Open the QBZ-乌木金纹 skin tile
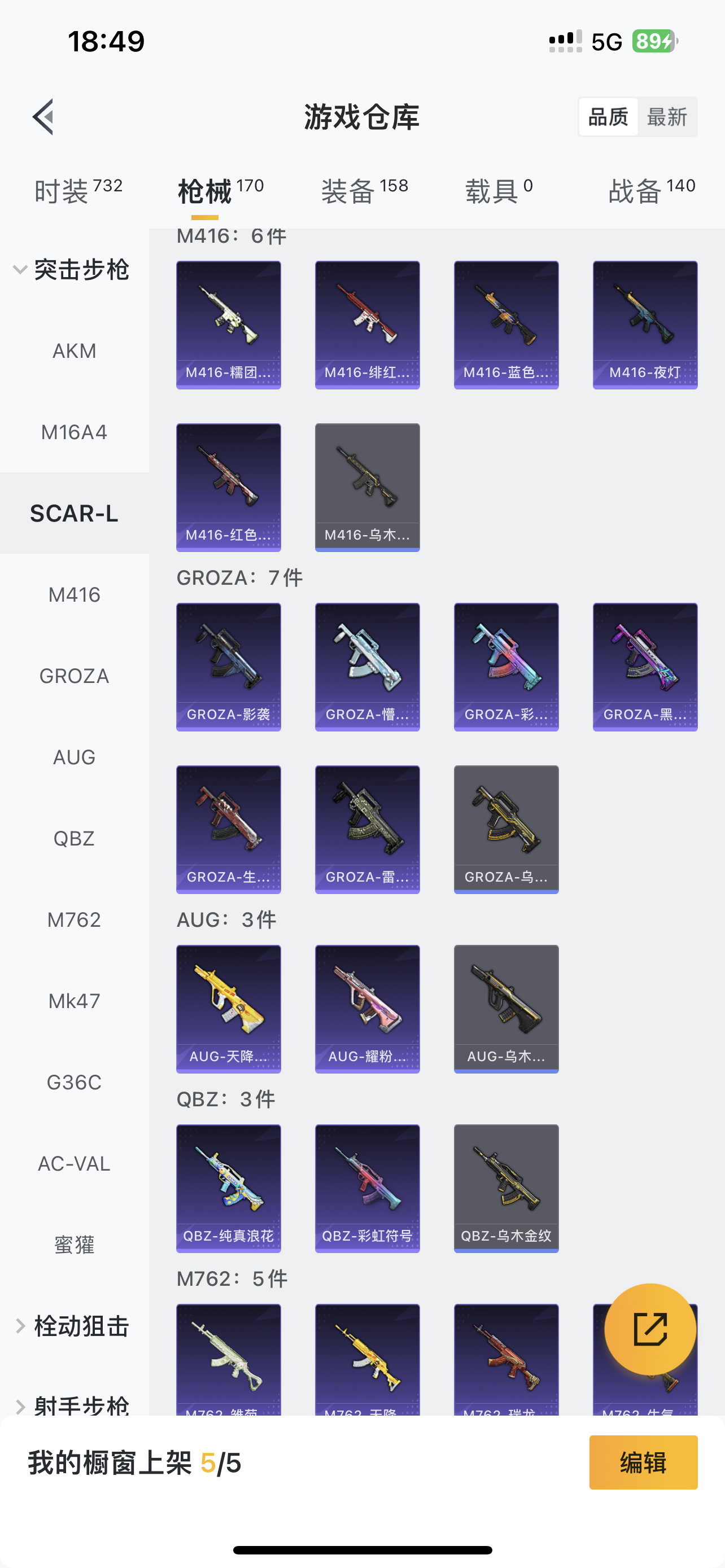The width and height of the screenshot is (725, 1568). click(506, 1188)
